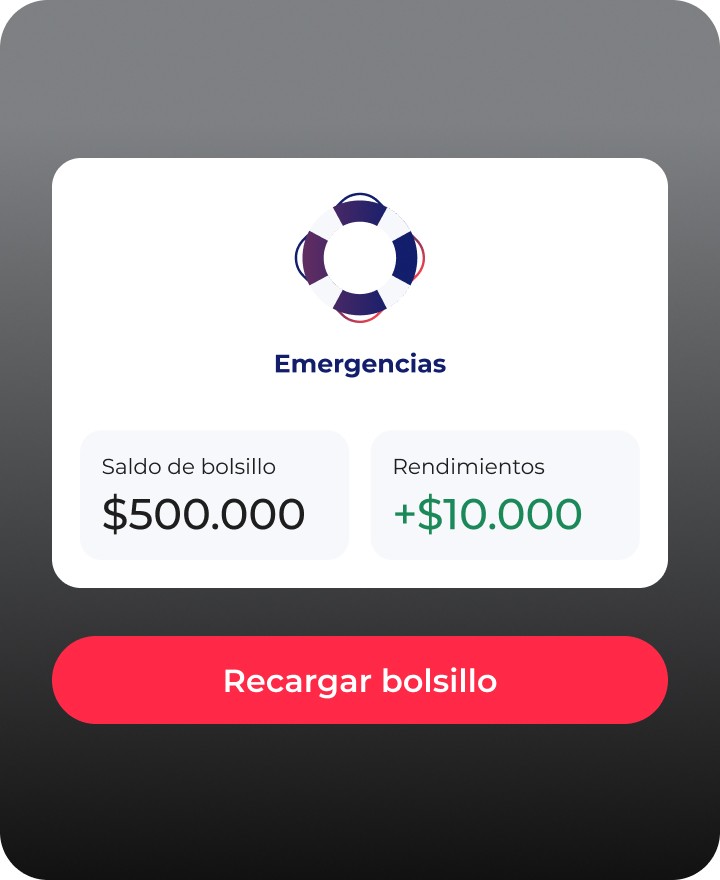Click the text inside the red button
This screenshot has height=880, width=720.
click(x=360, y=680)
